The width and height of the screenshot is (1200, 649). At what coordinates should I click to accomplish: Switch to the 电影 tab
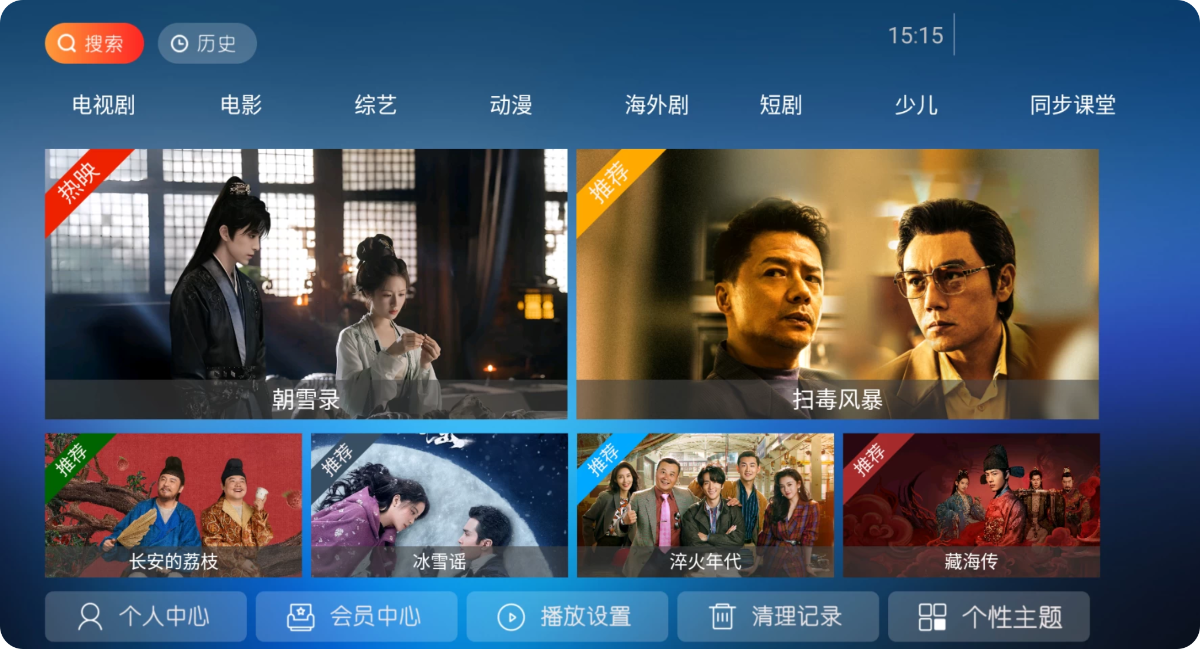[241, 105]
